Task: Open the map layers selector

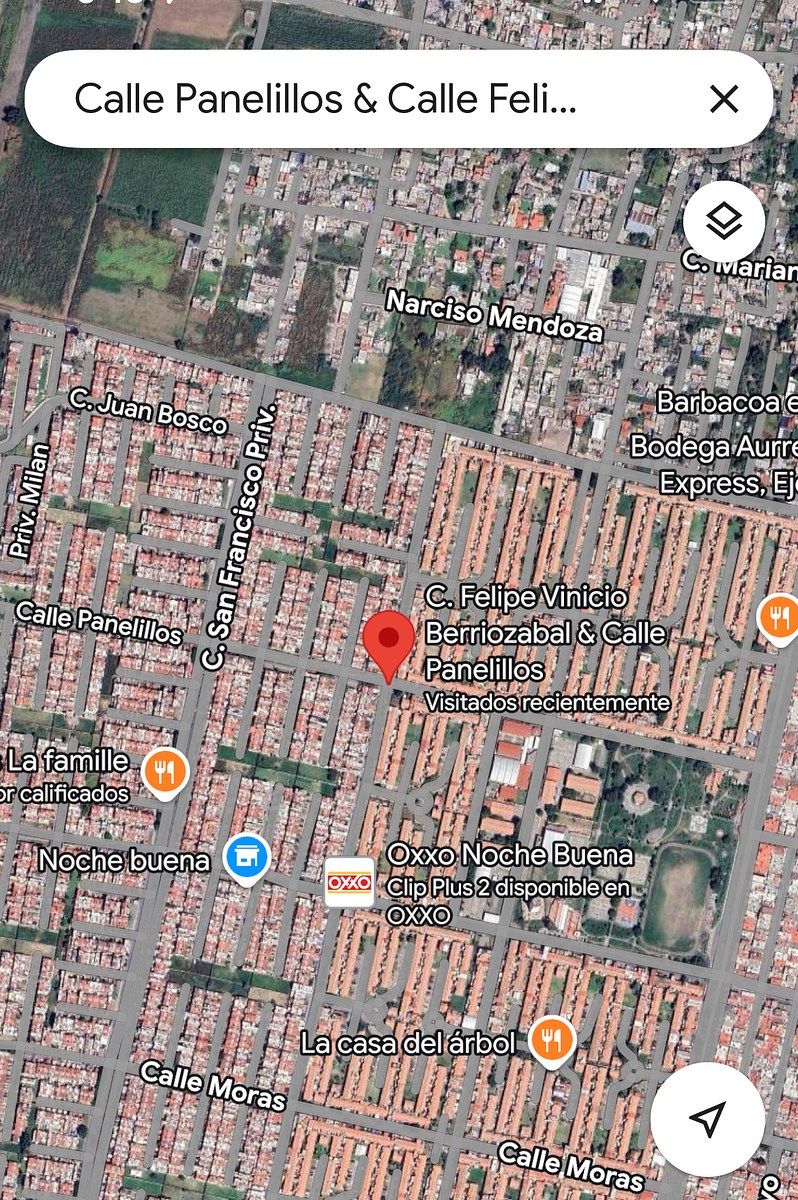Action: coord(723,222)
